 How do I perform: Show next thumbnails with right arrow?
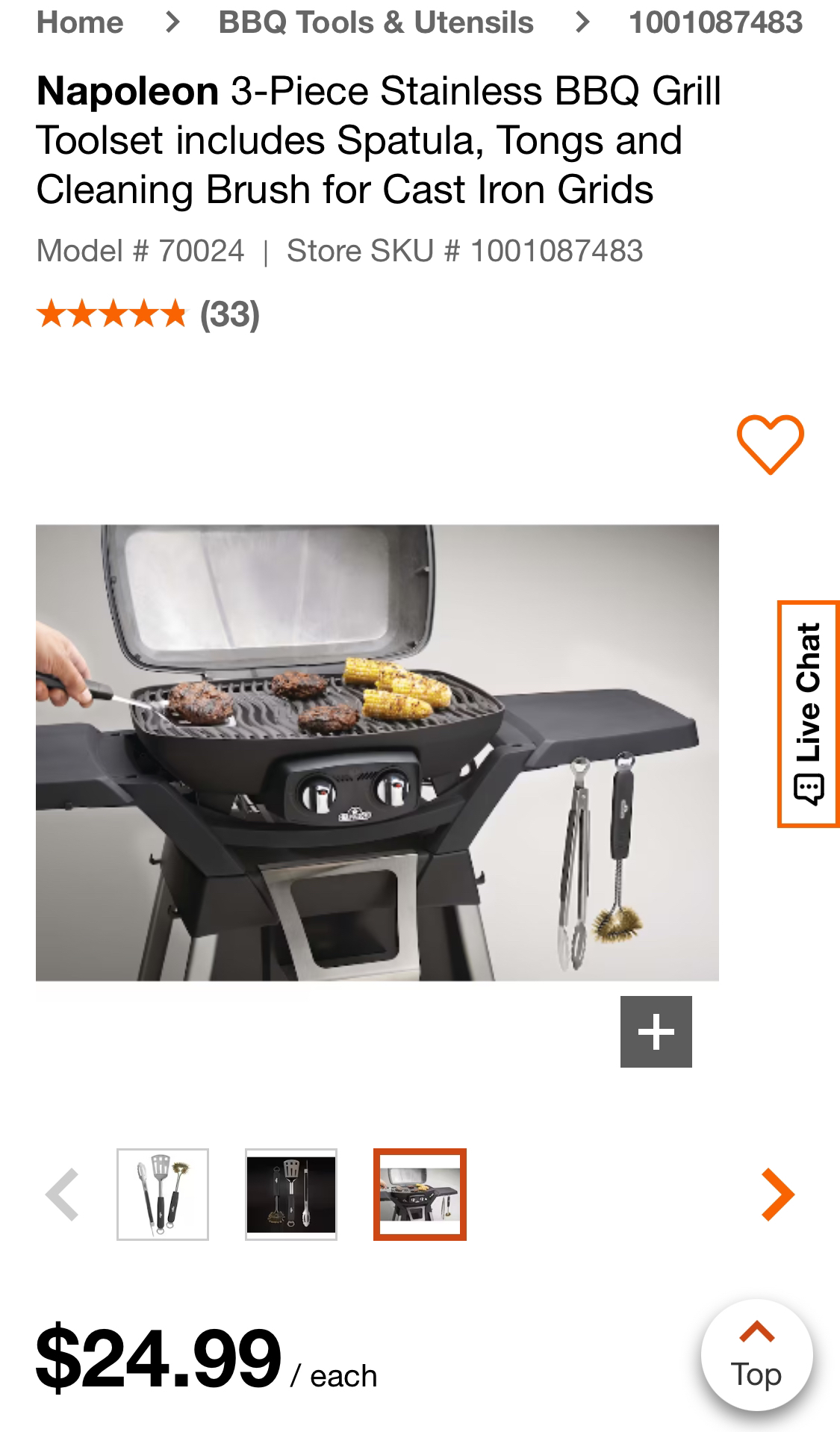point(777,1194)
